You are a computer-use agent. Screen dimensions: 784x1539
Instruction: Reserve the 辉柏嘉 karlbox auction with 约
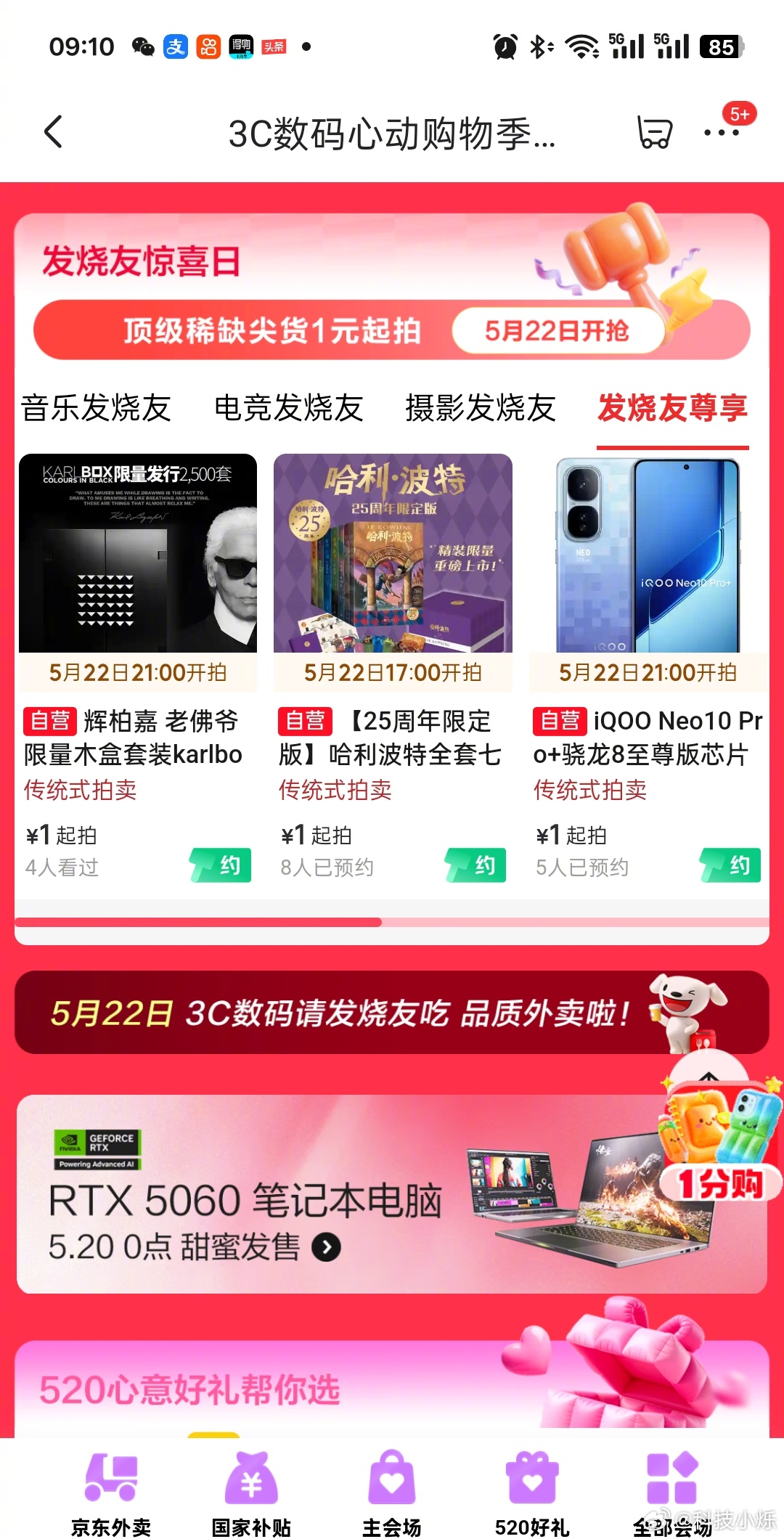pyautogui.click(x=221, y=865)
